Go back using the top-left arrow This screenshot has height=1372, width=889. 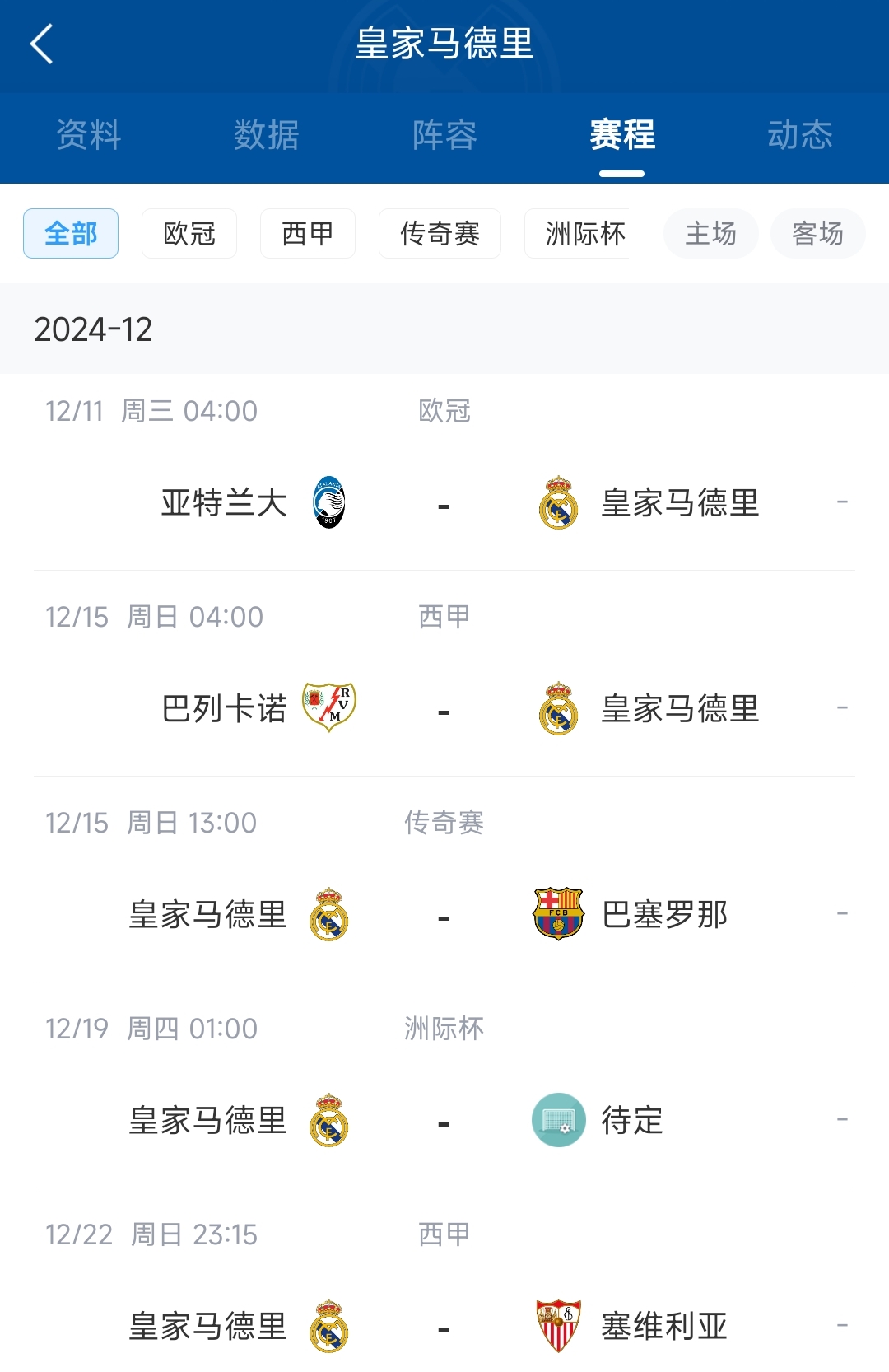click(x=41, y=44)
